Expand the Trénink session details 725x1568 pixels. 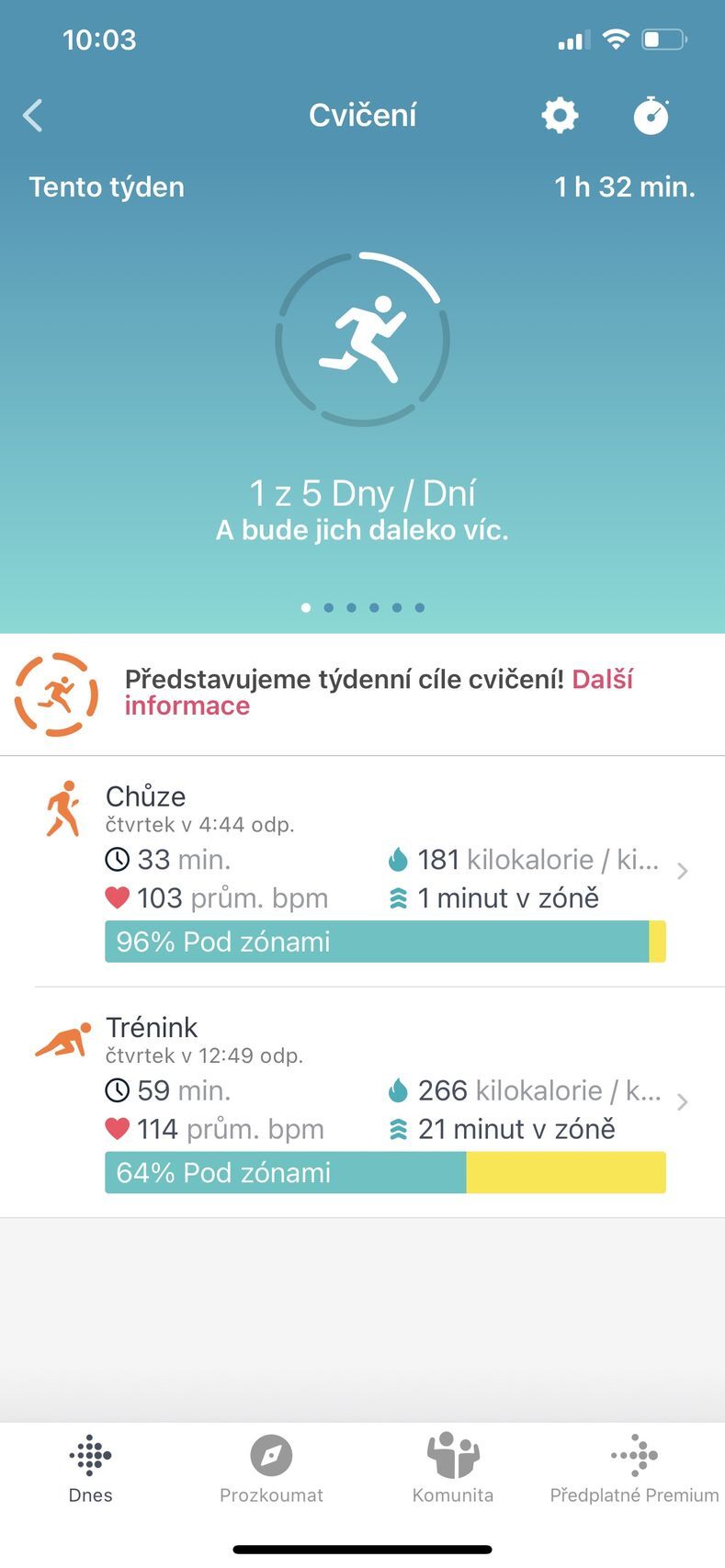pyautogui.click(x=682, y=1101)
